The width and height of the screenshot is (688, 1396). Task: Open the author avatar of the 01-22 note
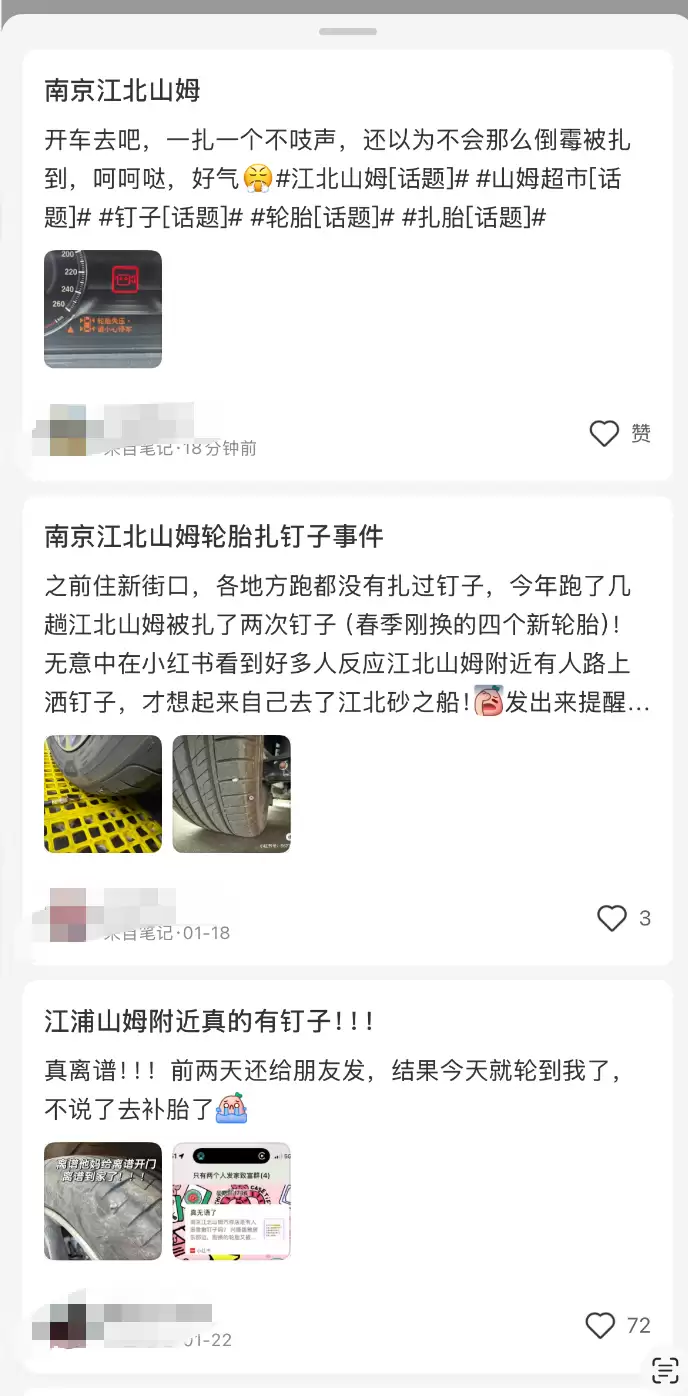67,1327
